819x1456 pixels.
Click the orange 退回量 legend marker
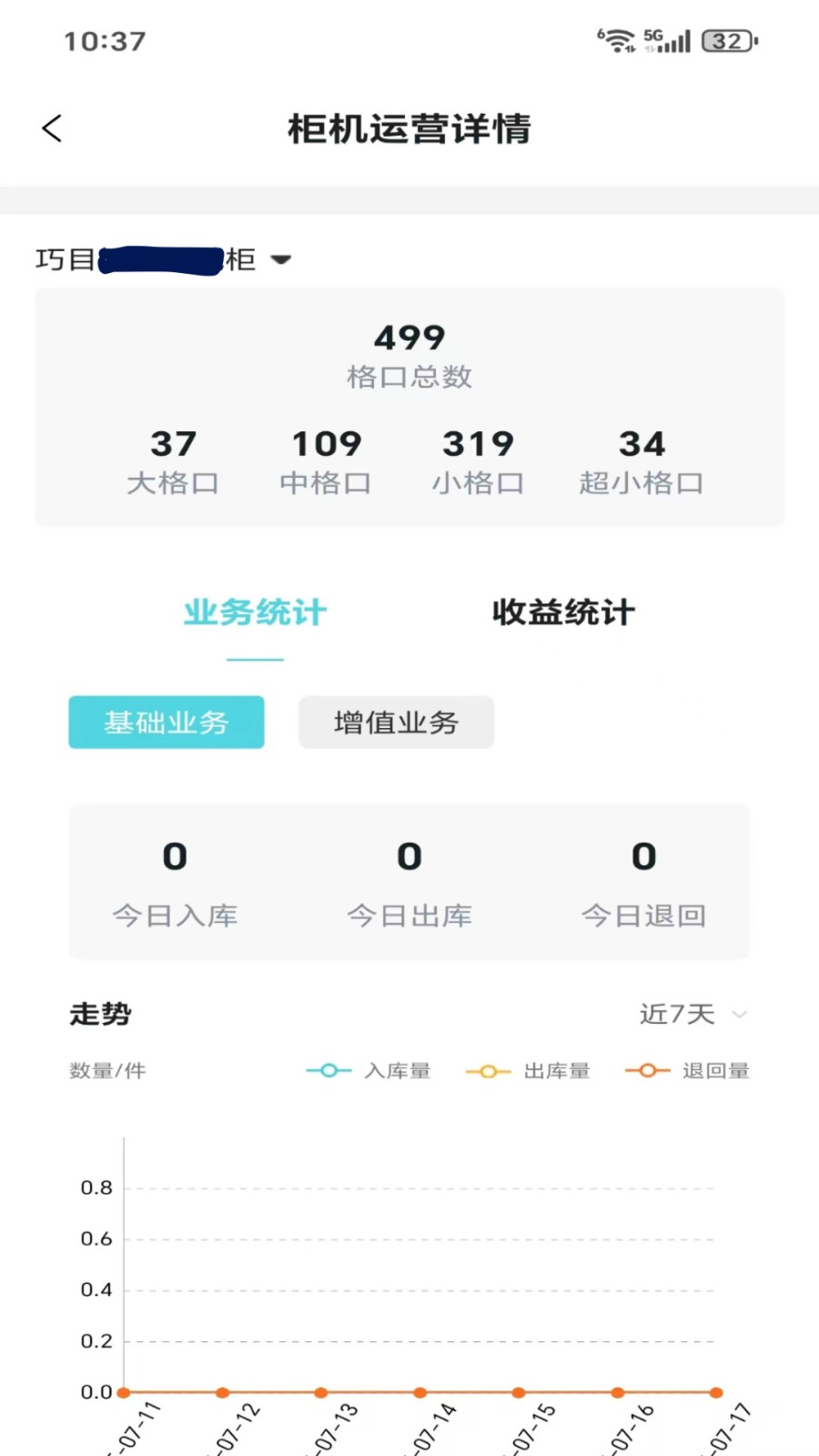tap(647, 1070)
